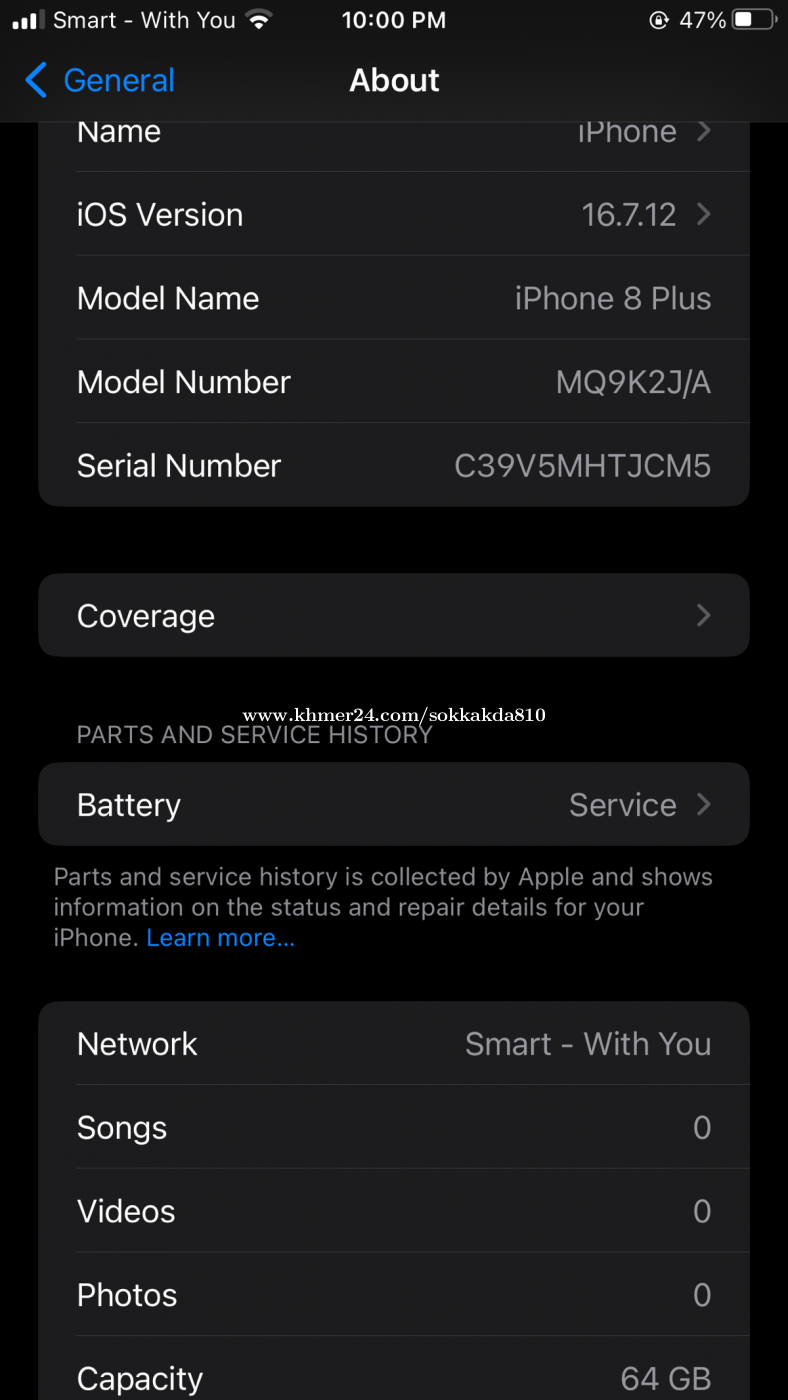
Task: Open Battery service history
Action: point(394,805)
